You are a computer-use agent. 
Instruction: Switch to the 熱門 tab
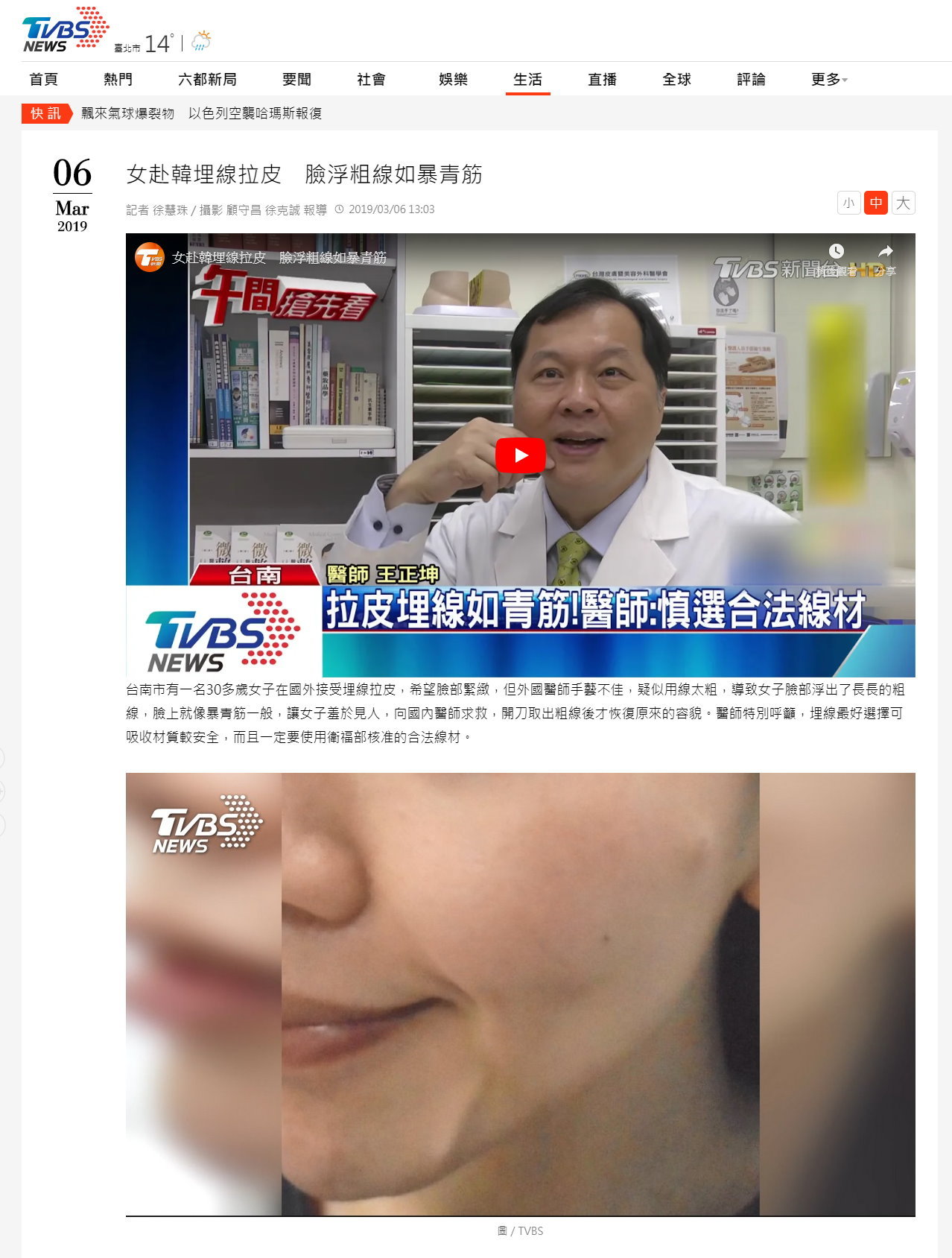click(118, 79)
